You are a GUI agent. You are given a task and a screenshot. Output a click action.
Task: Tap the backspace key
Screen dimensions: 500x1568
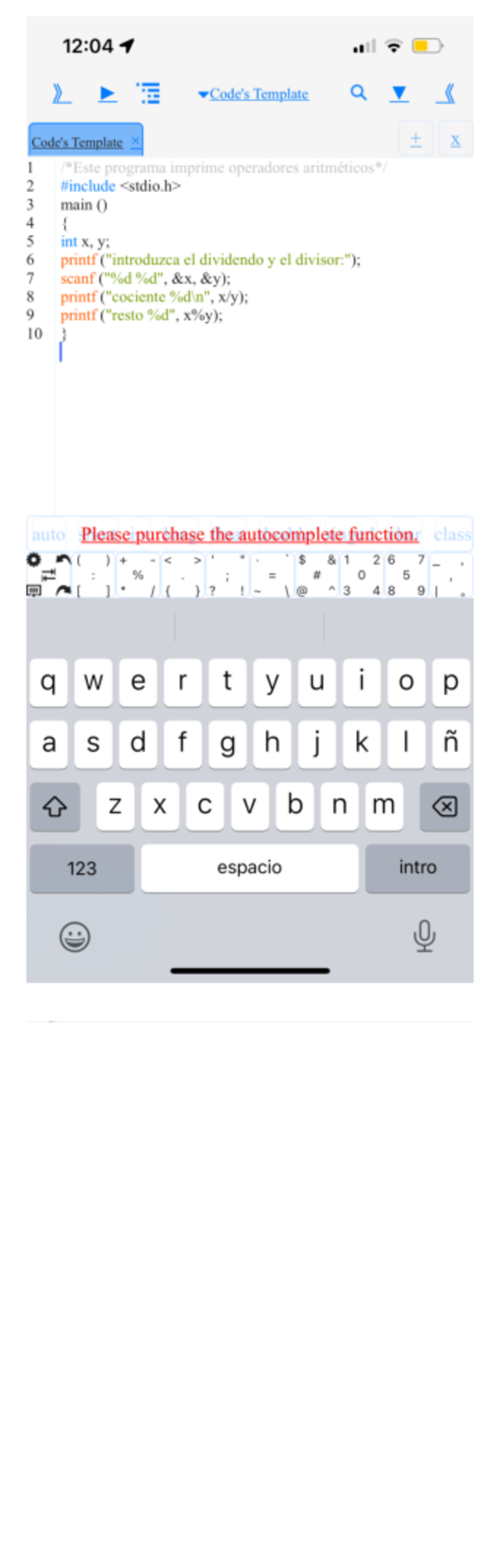(x=444, y=807)
